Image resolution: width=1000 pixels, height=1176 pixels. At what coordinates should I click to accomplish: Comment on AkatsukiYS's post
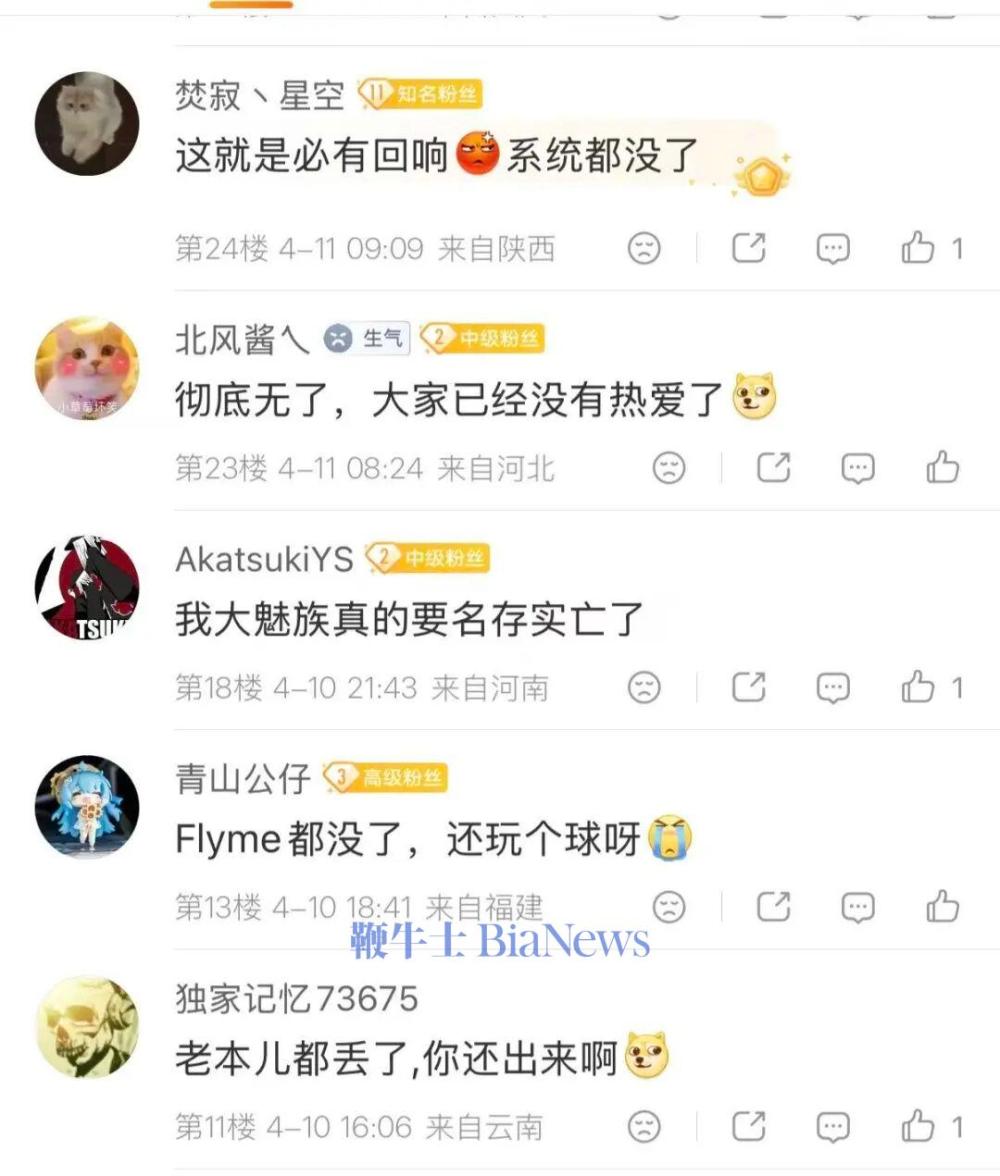[833, 687]
